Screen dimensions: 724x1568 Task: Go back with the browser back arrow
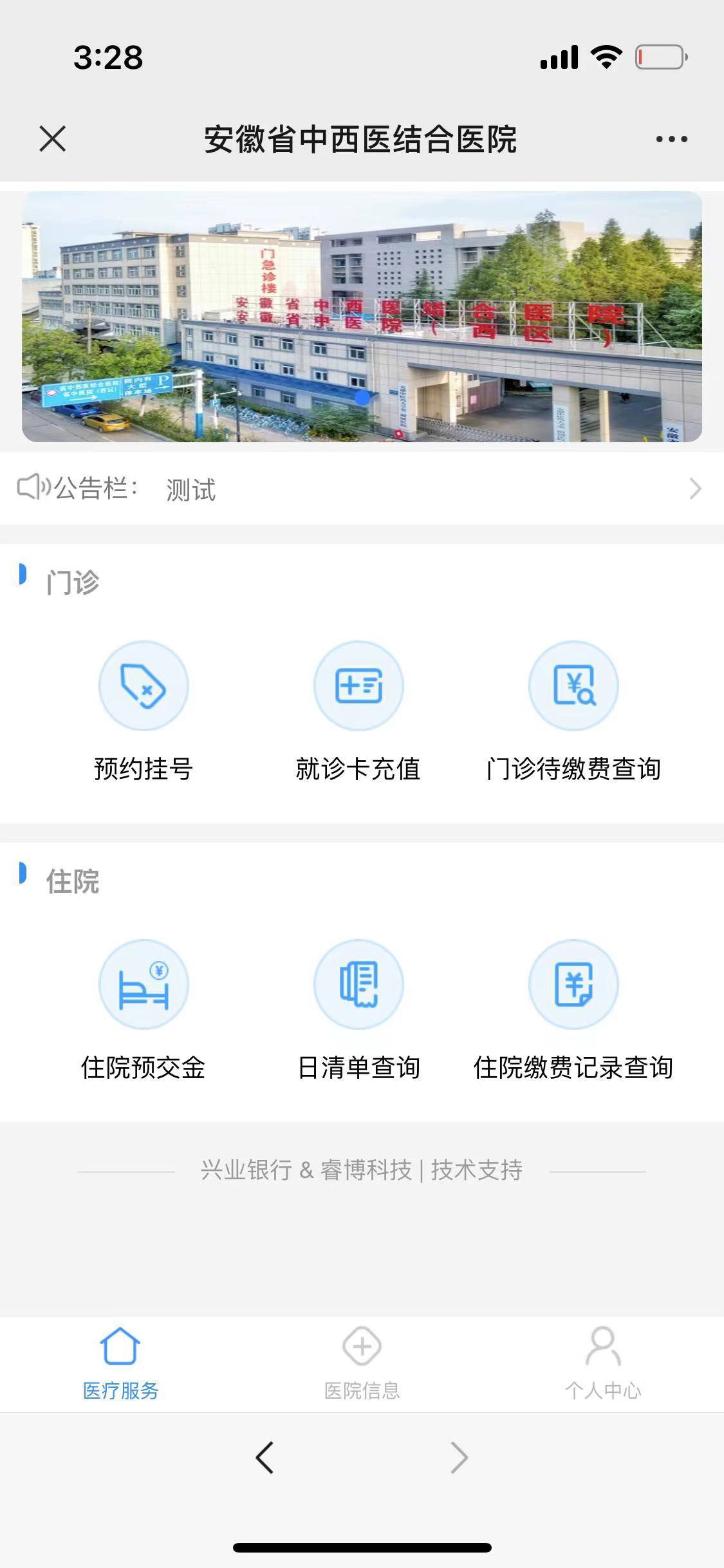(x=265, y=1457)
